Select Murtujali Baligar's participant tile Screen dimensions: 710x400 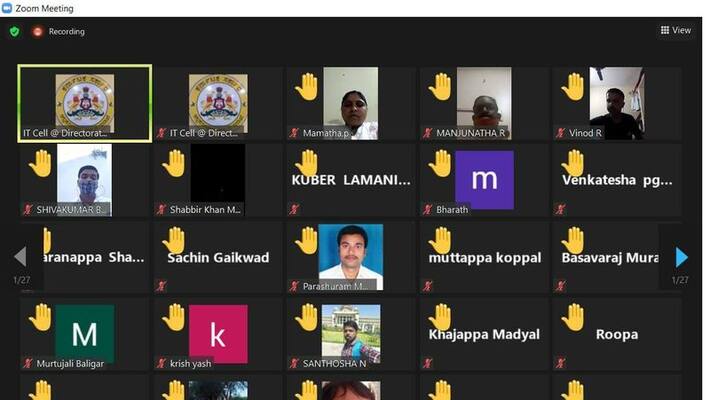click(x=84, y=334)
